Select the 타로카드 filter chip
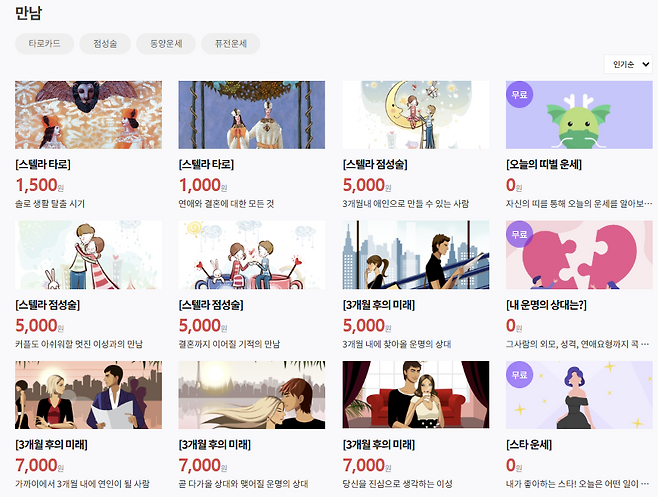Screen dimensions: 658x497 pos(45,44)
